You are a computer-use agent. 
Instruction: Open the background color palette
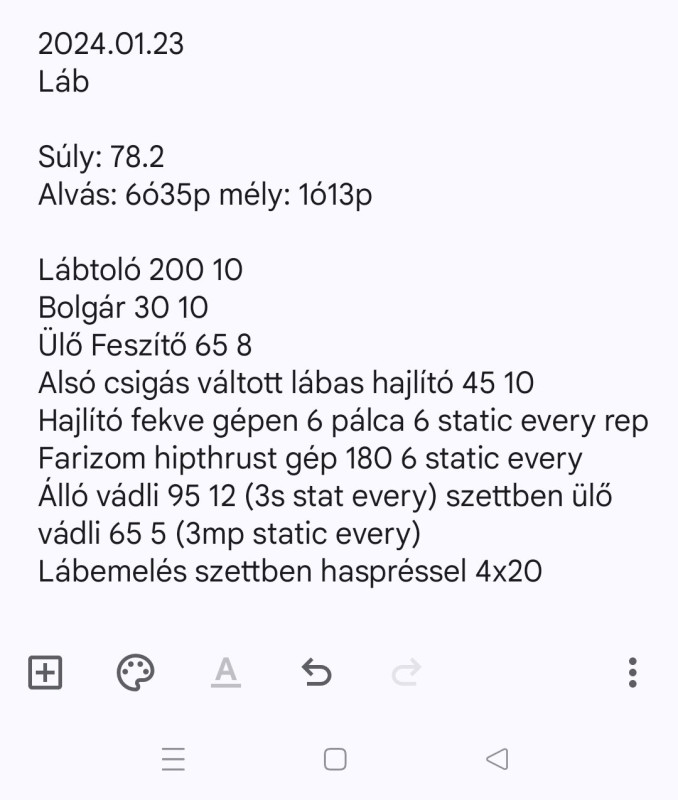135,673
